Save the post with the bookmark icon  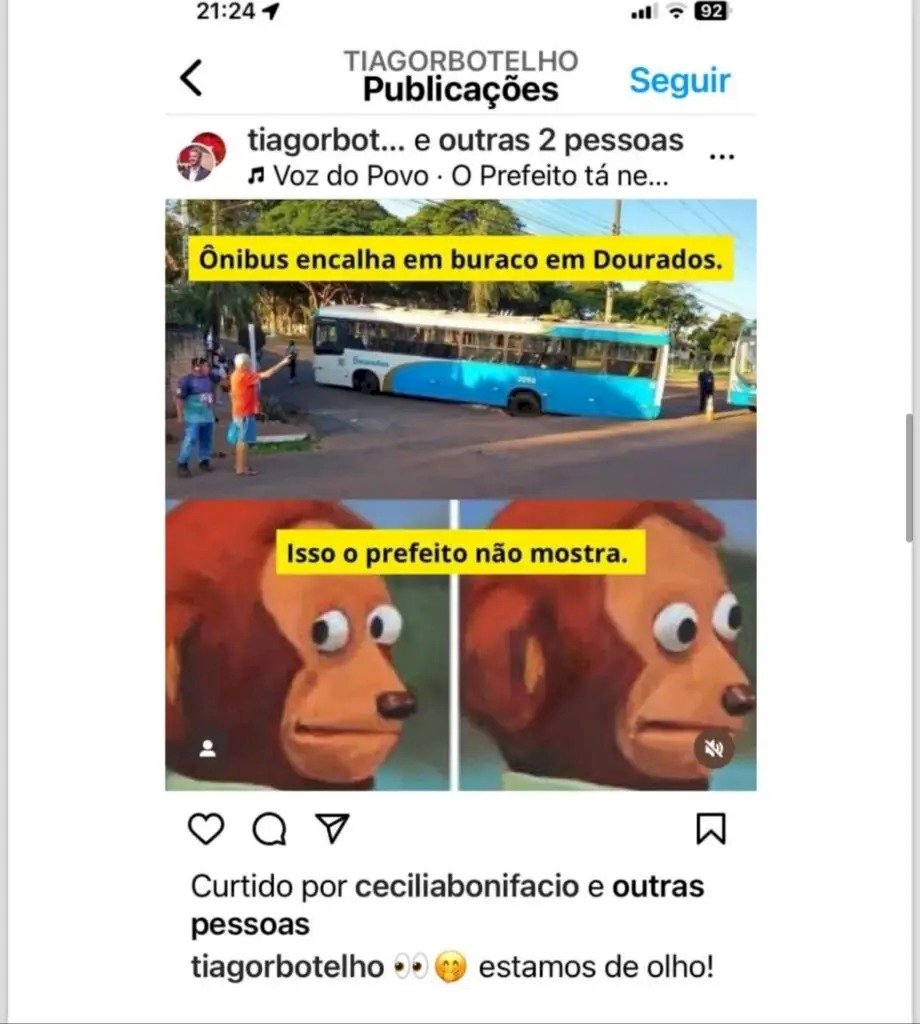point(711,829)
